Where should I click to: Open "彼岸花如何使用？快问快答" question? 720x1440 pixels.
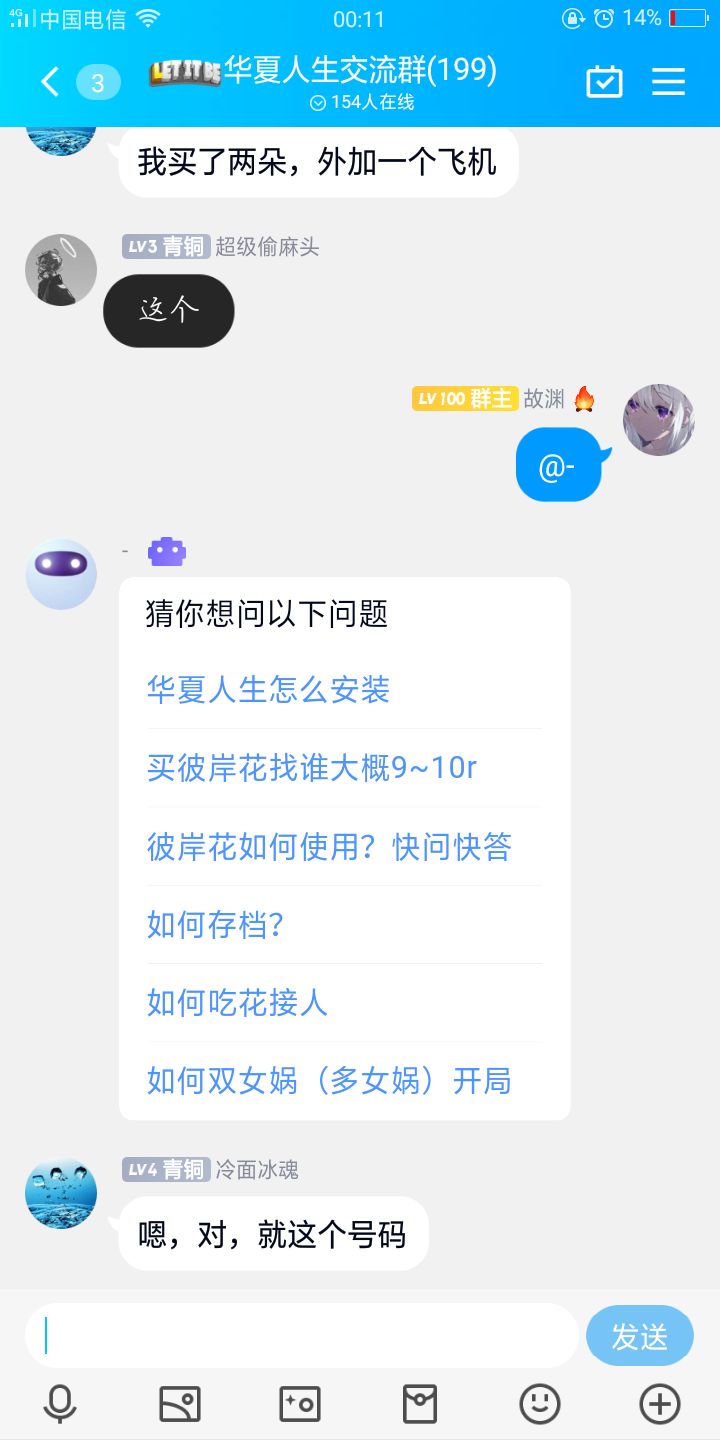click(330, 846)
